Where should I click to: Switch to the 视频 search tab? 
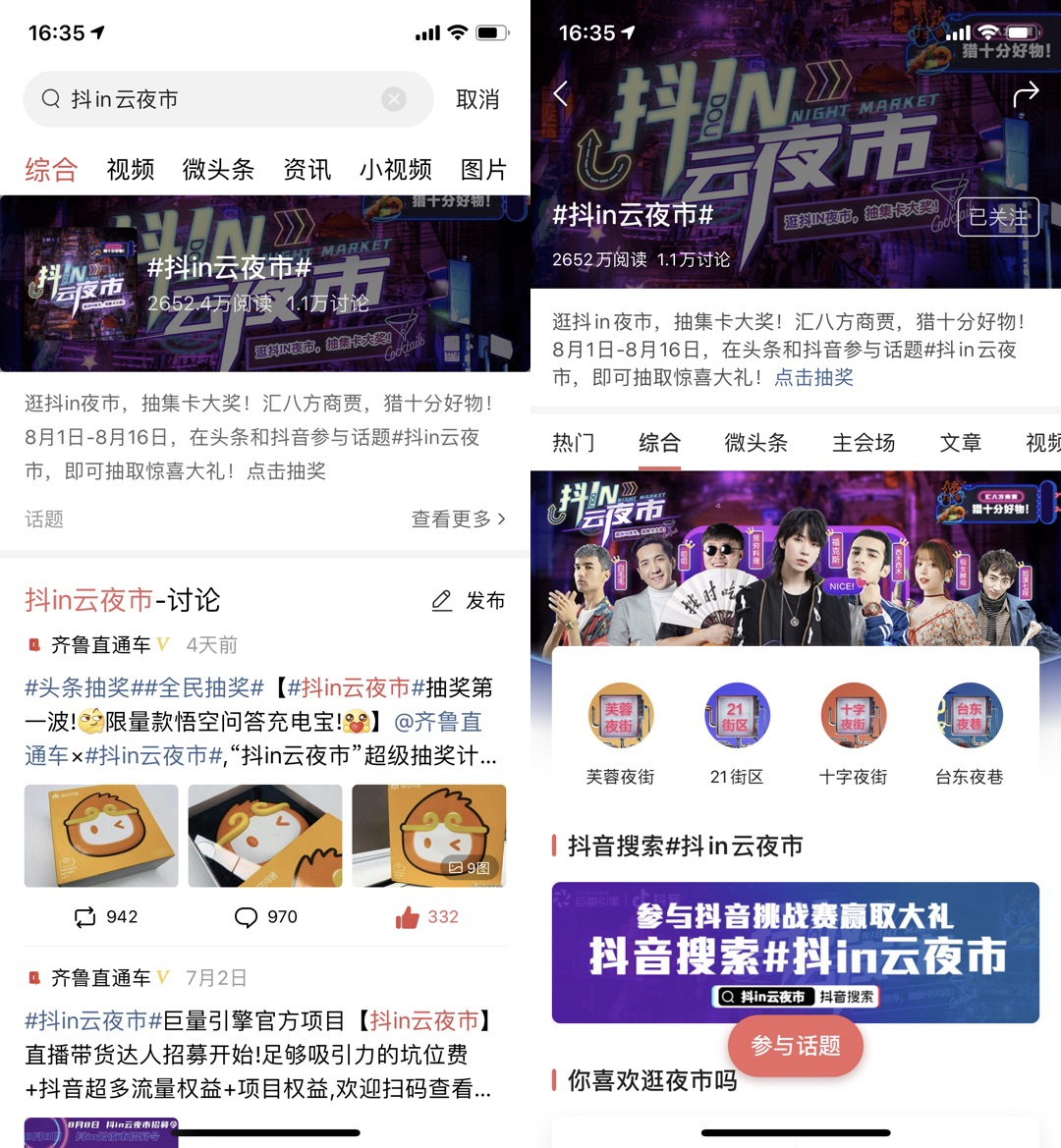pos(131,170)
